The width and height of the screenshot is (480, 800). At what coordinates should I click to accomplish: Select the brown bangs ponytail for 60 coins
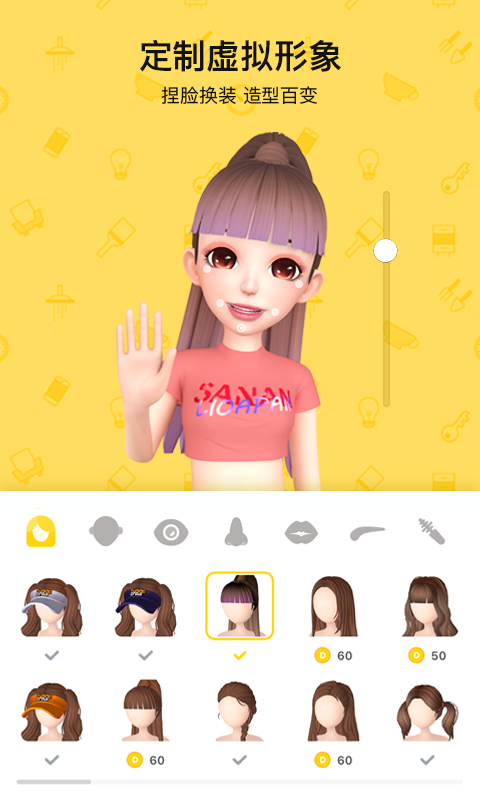tap(145, 711)
